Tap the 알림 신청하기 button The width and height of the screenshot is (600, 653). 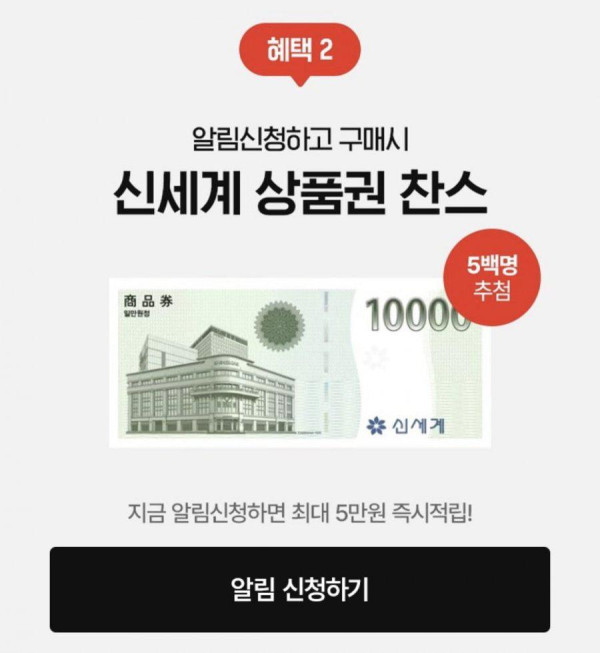click(300, 589)
